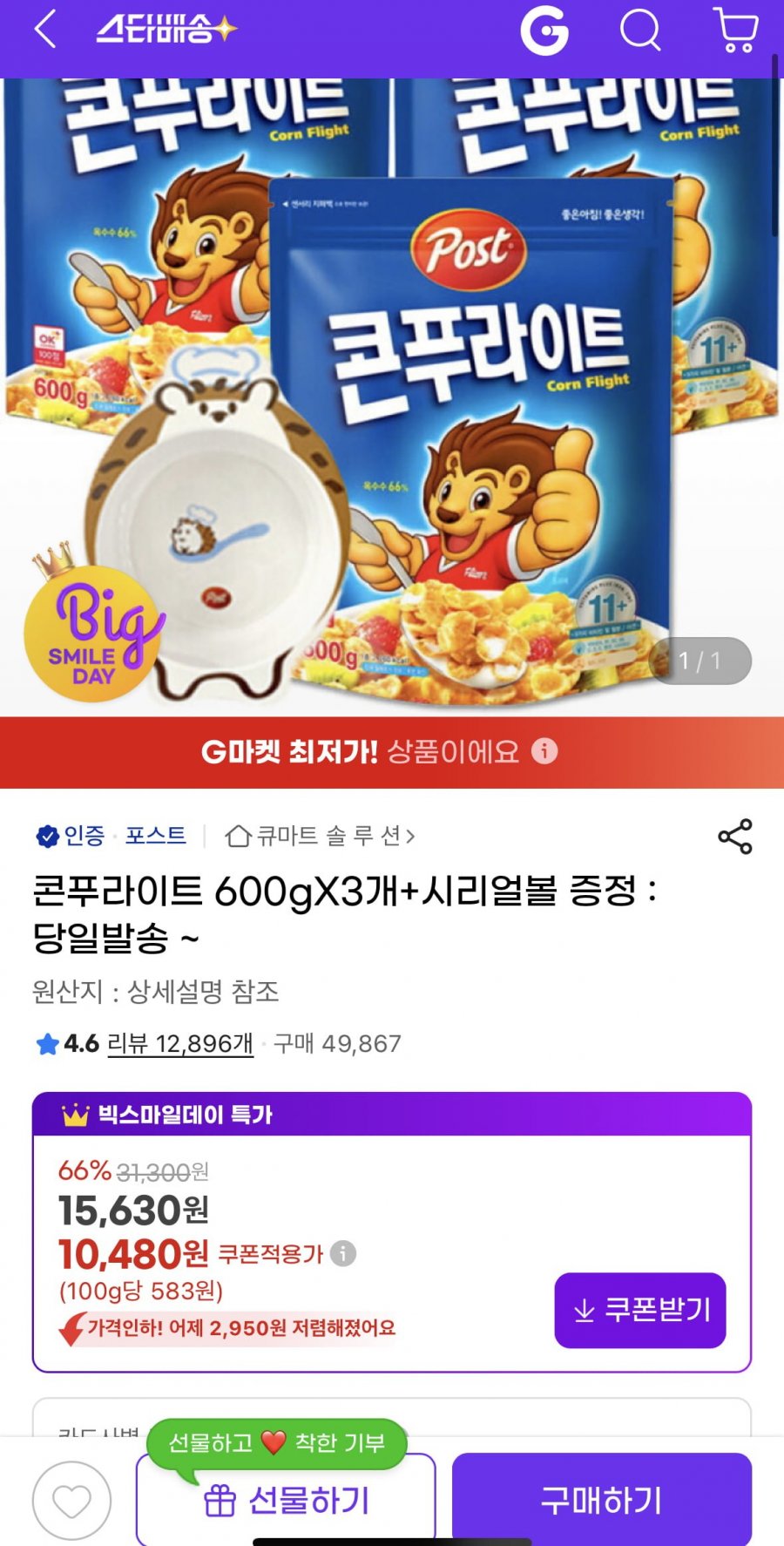Screen dimensions: 784x1546
Task: Open the product image viewer
Action: coord(392,392)
